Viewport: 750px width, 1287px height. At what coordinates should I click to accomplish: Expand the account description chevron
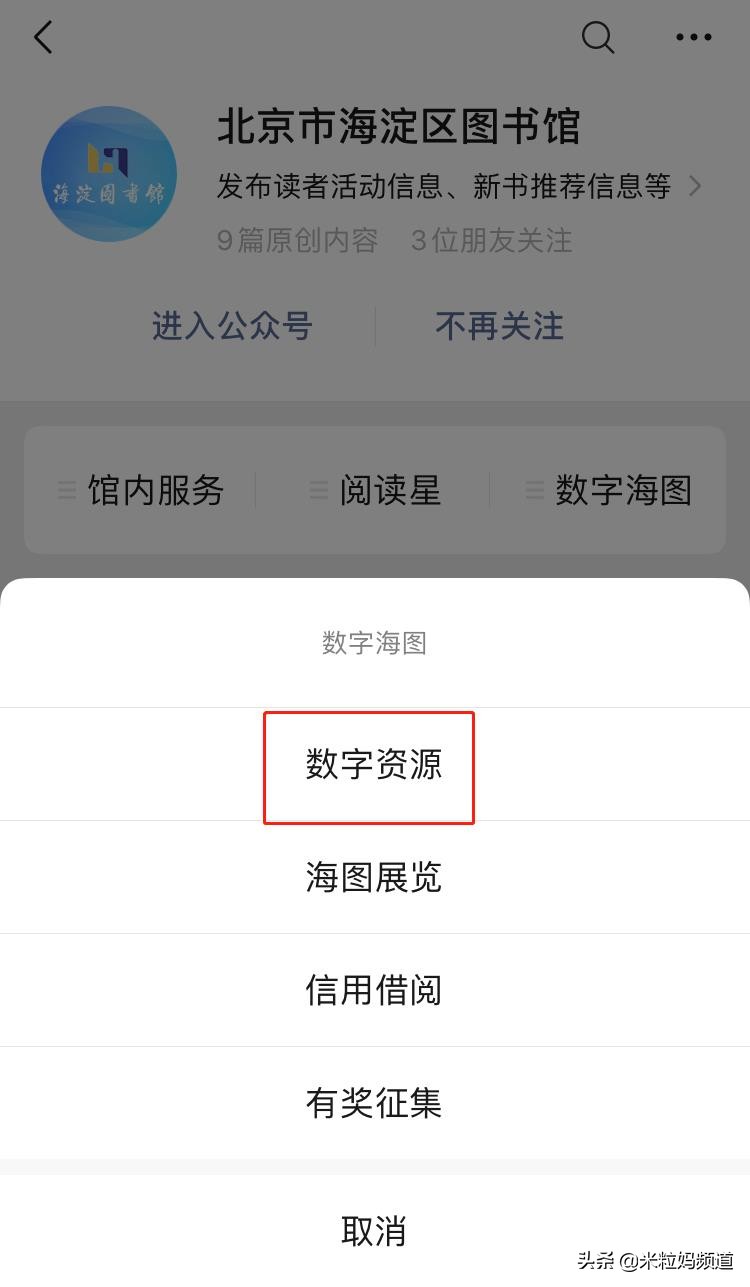click(695, 186)
